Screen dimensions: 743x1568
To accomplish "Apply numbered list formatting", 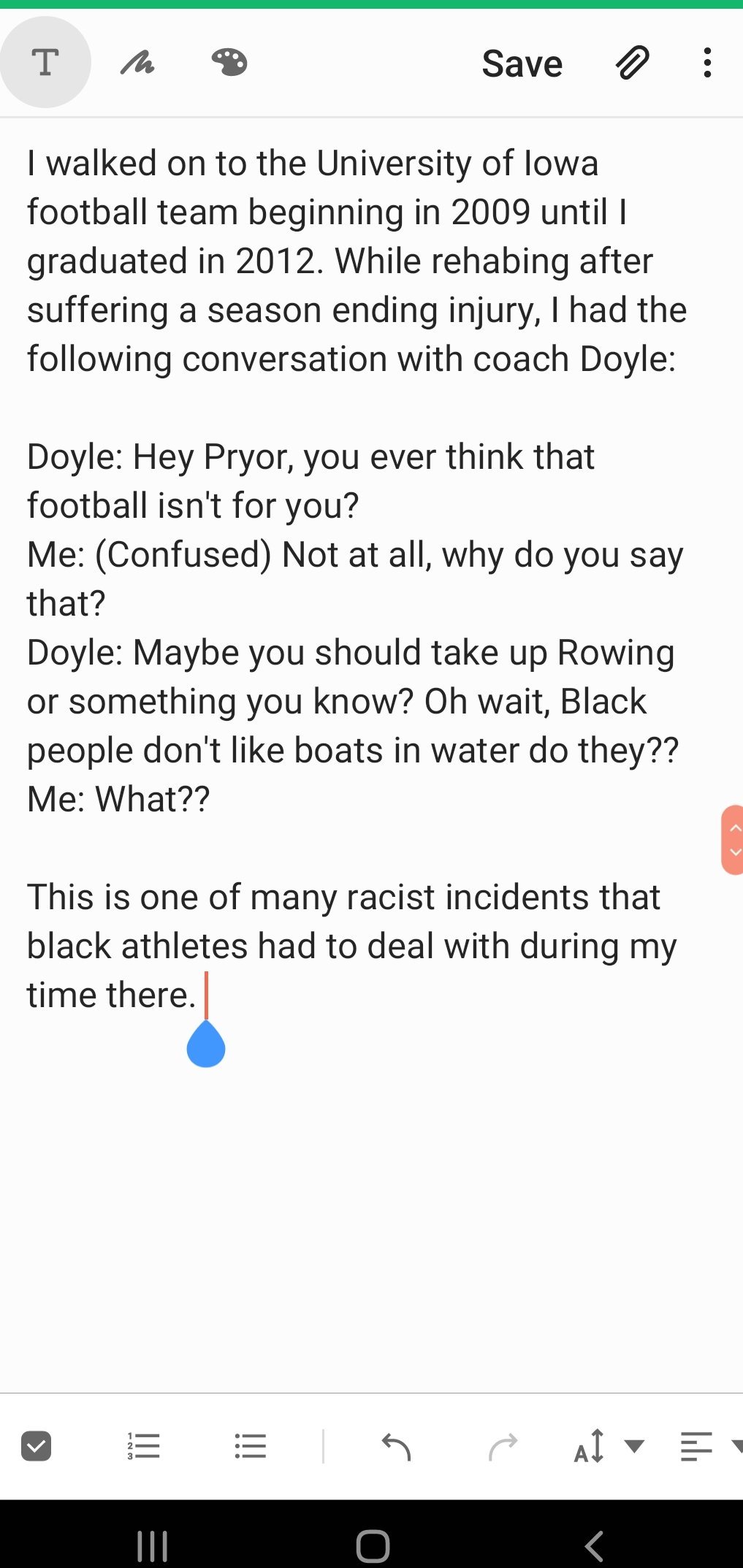I will click(x=143, y=1446).
